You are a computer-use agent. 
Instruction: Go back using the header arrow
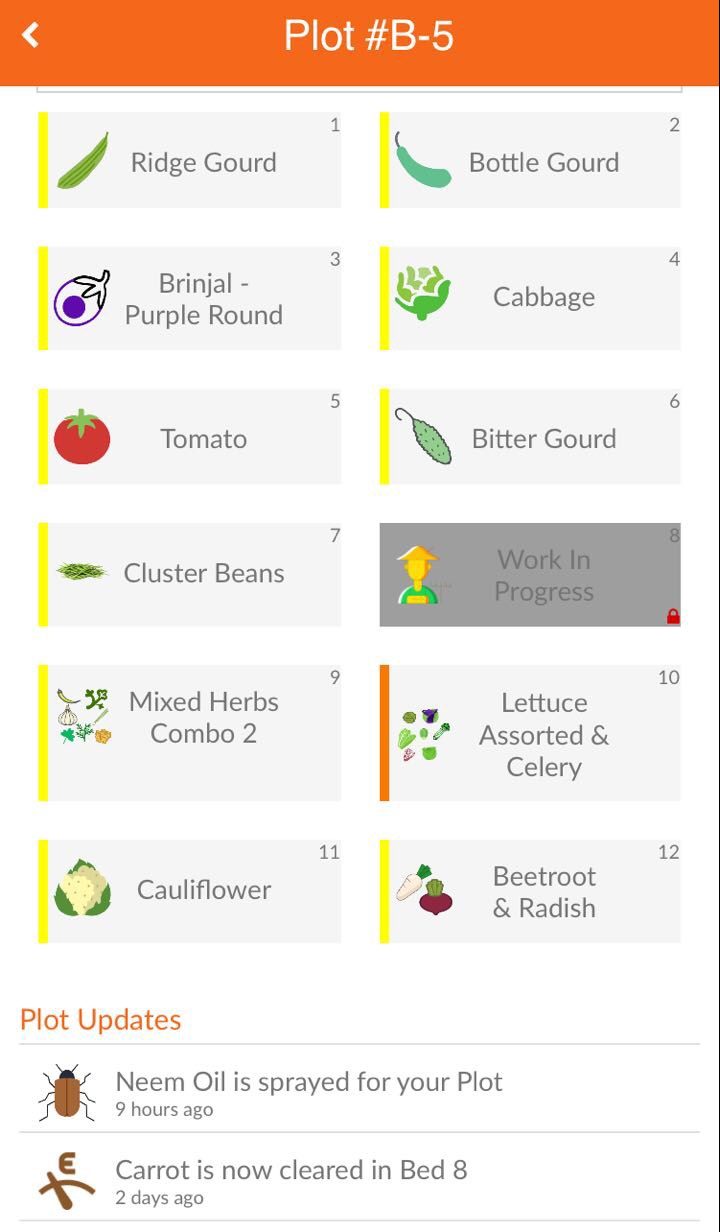pyautogui.click(x=31, y=36)
